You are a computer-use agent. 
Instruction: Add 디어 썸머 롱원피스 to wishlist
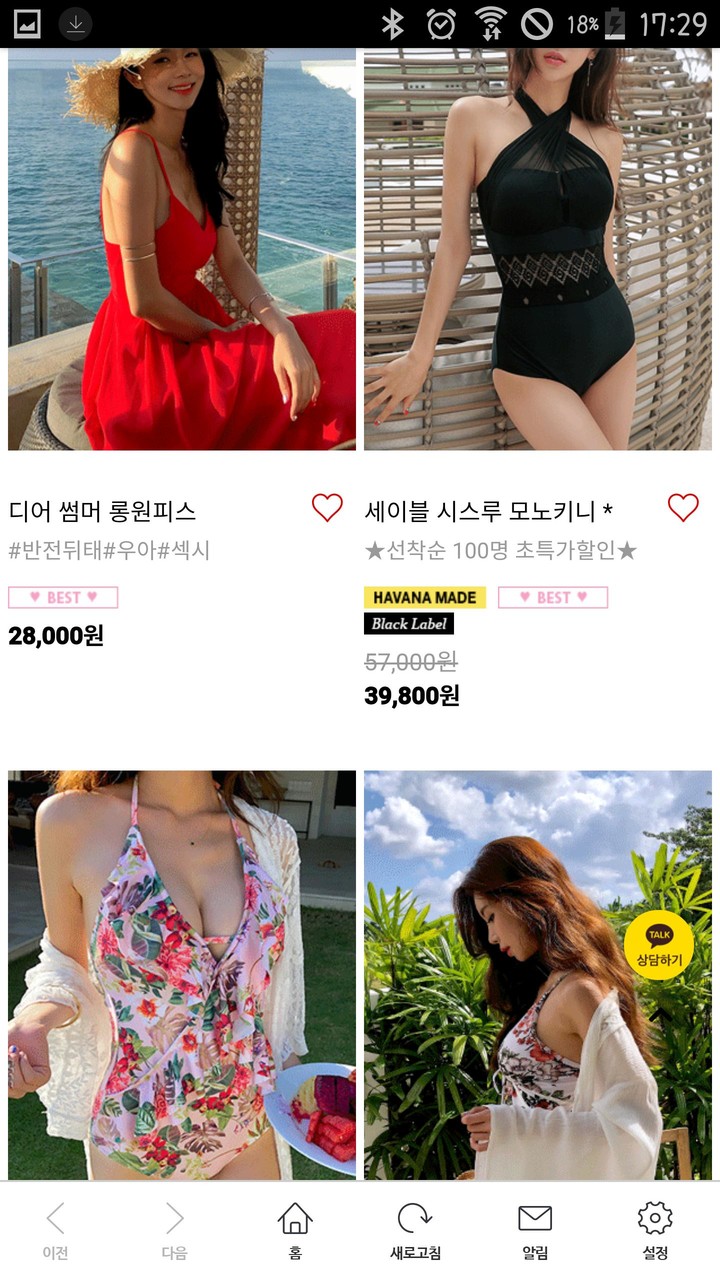[327, 508]
